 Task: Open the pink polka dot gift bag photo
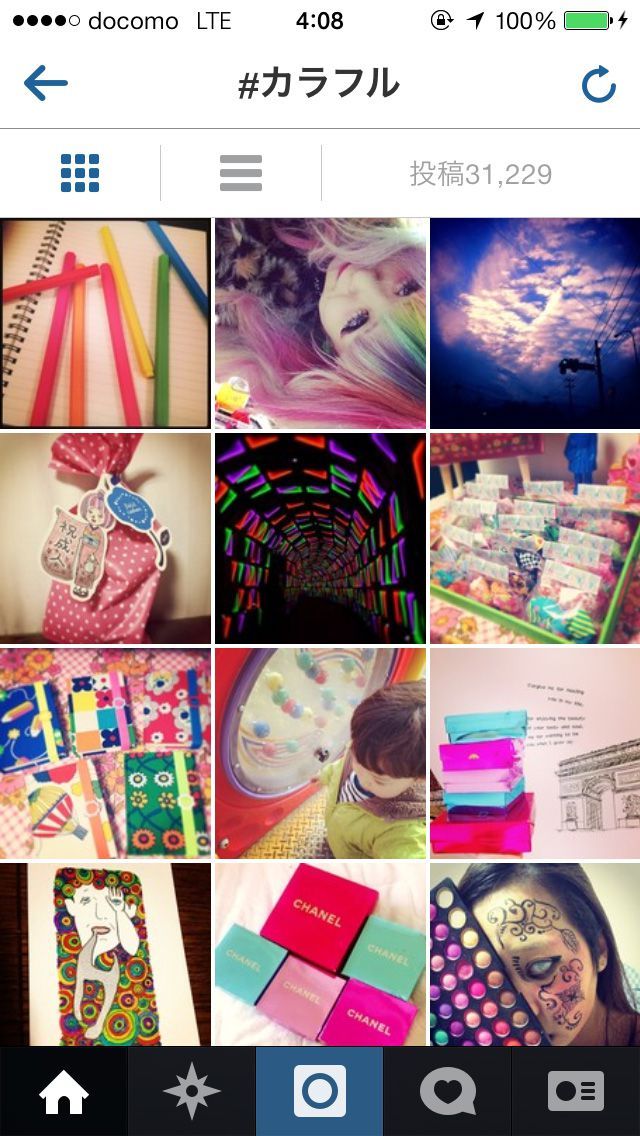[x=105, y=538]
